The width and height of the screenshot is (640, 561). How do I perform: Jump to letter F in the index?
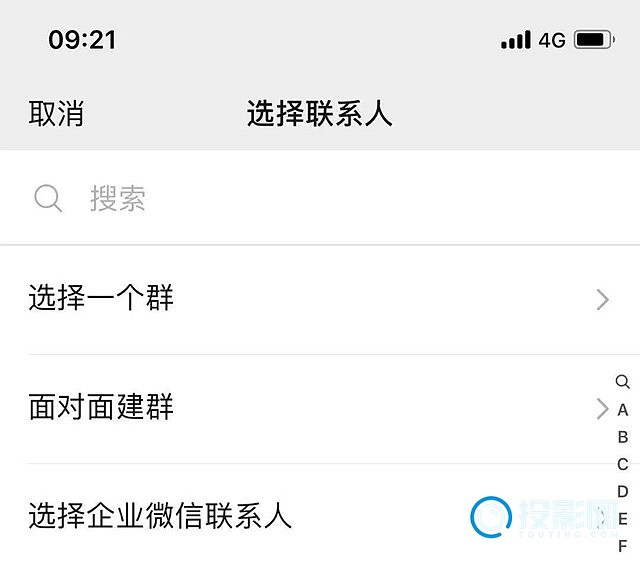623,546
